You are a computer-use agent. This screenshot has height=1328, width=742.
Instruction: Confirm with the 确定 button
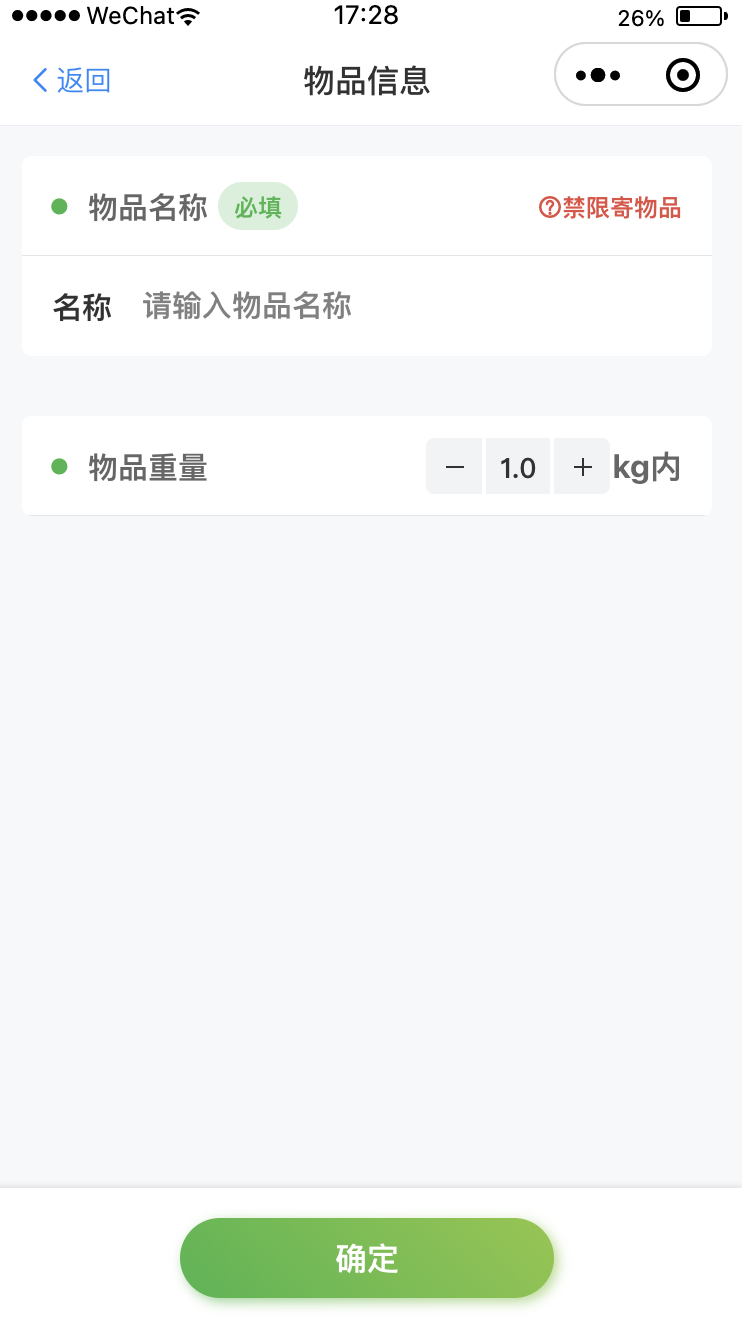click(x=367, y=1258)
